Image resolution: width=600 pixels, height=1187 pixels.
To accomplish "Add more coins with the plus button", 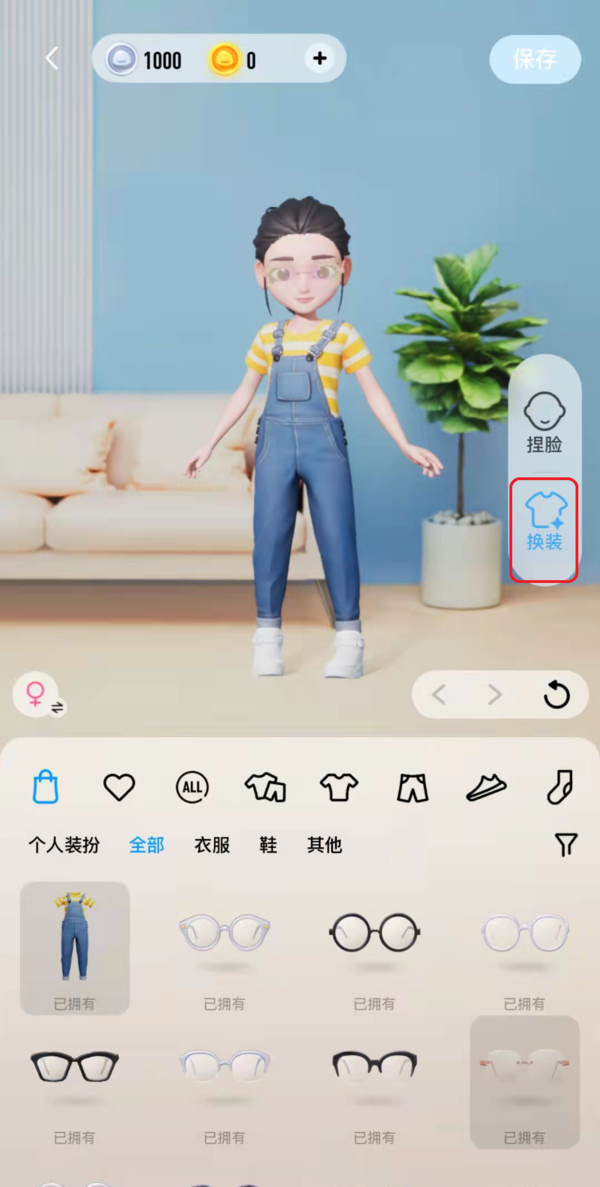I will click(x=319, y=59).
